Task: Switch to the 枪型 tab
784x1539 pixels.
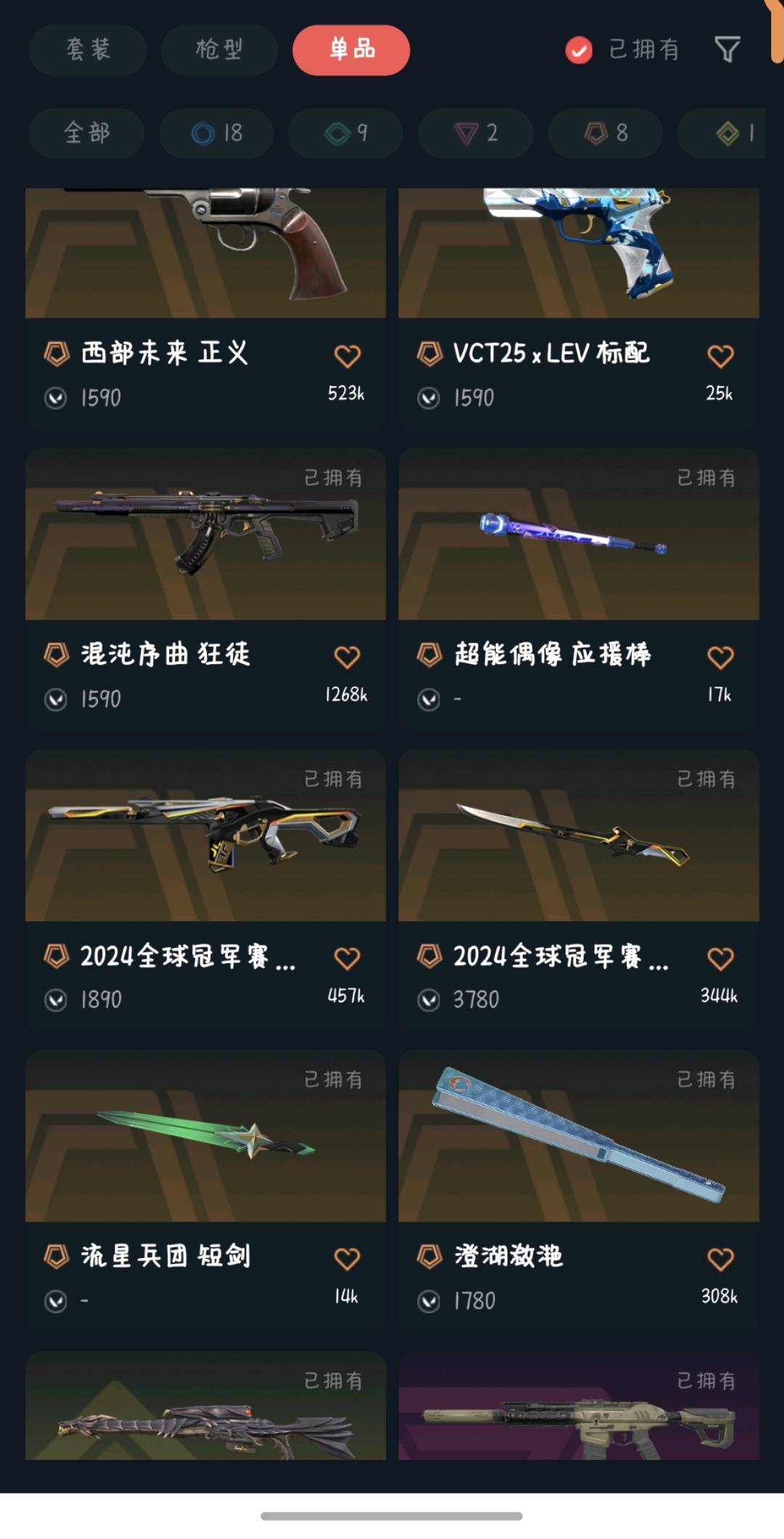Action: click(219, 49)
